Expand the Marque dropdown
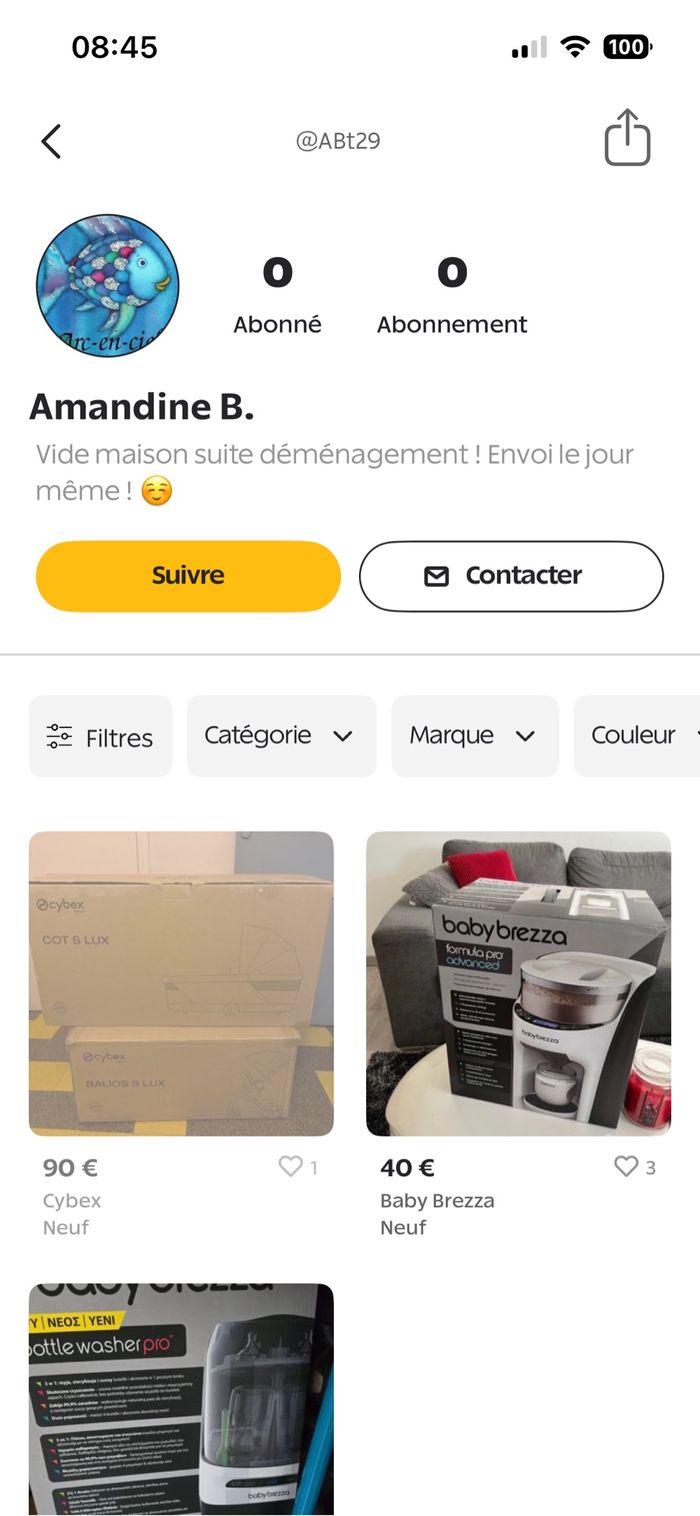 (x=474, y=736)
